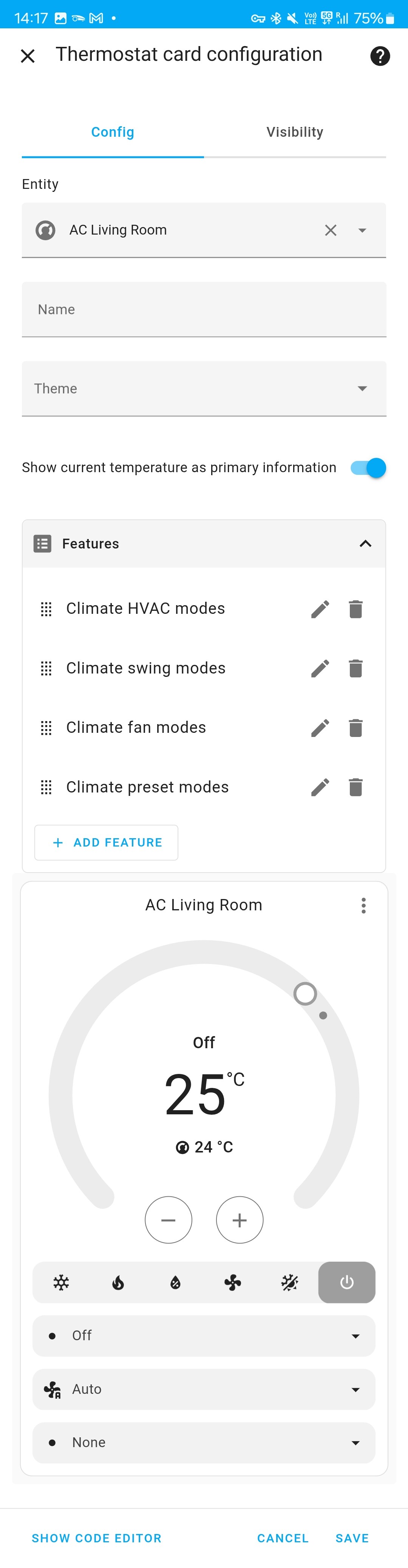Save the card configuration
The image size is (408, 1568).
pos(352,1538)
